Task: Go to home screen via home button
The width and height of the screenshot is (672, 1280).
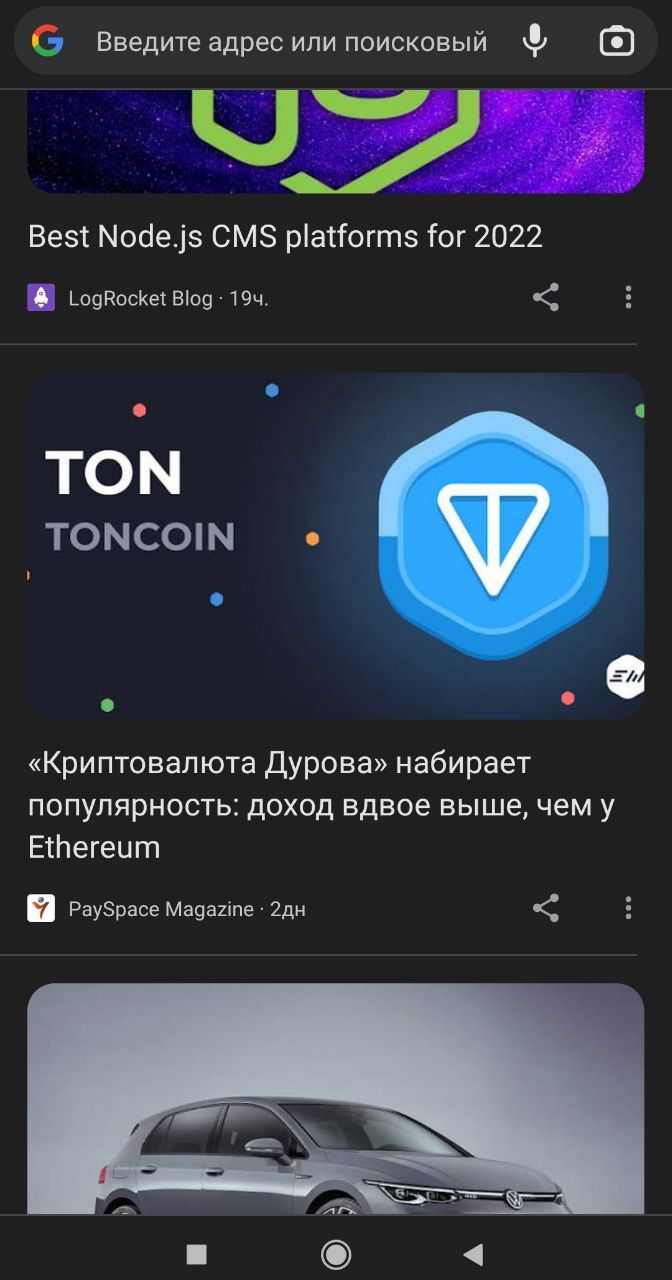Action: click(x=336, y=1254)
